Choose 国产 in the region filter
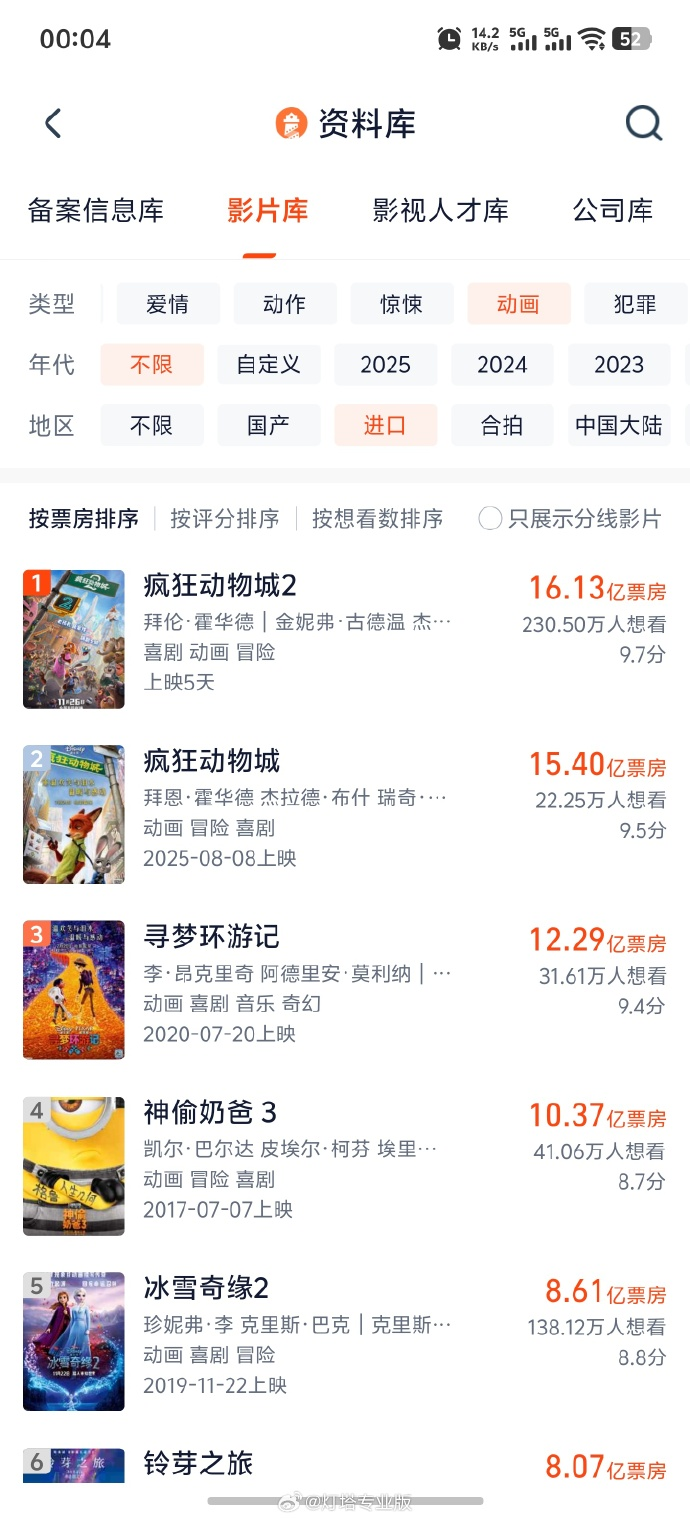The width and height of the screenshot is (690, 1518). coord(268,425)
